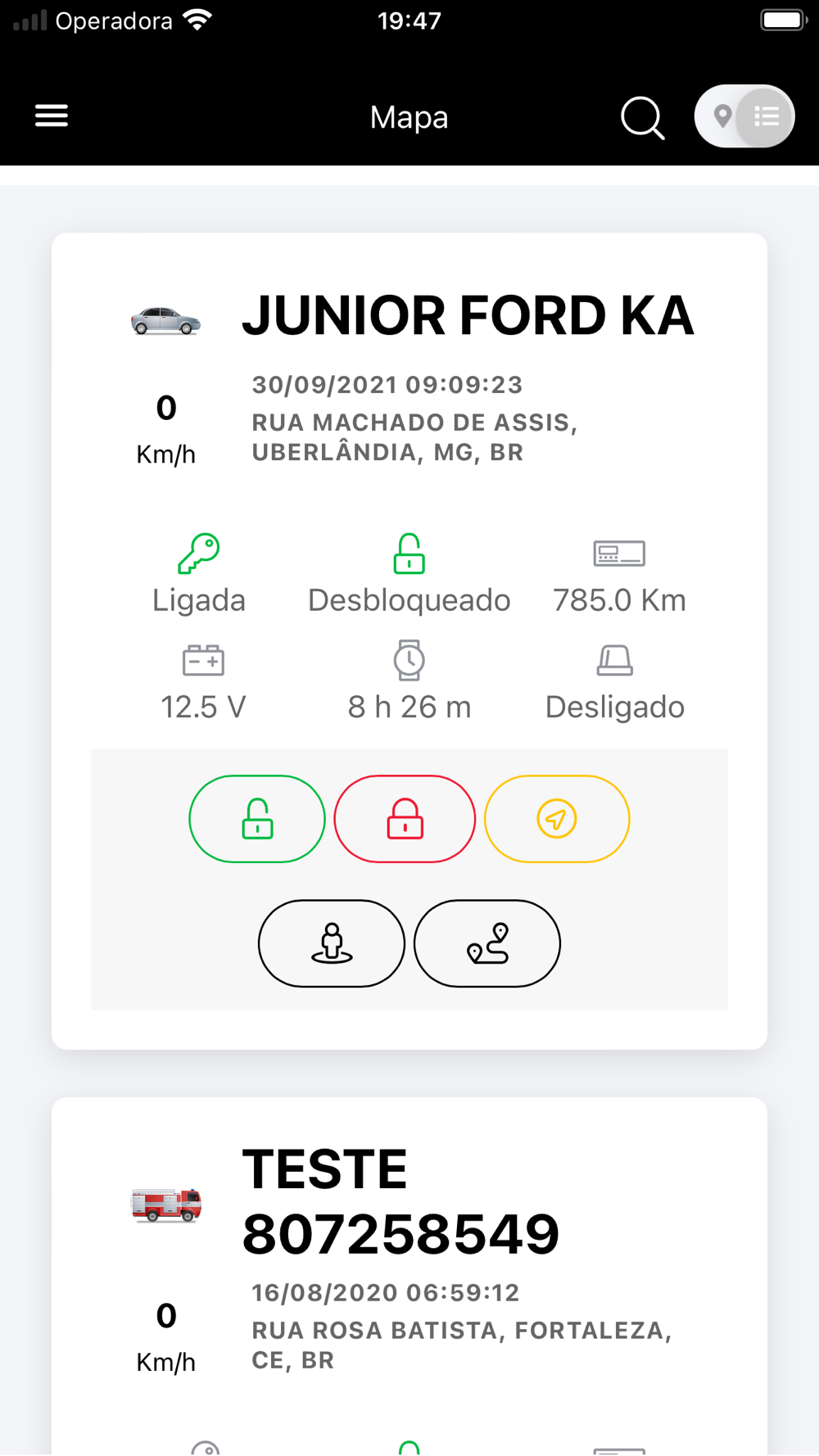Toggle between map and list view

click(744, 116)
